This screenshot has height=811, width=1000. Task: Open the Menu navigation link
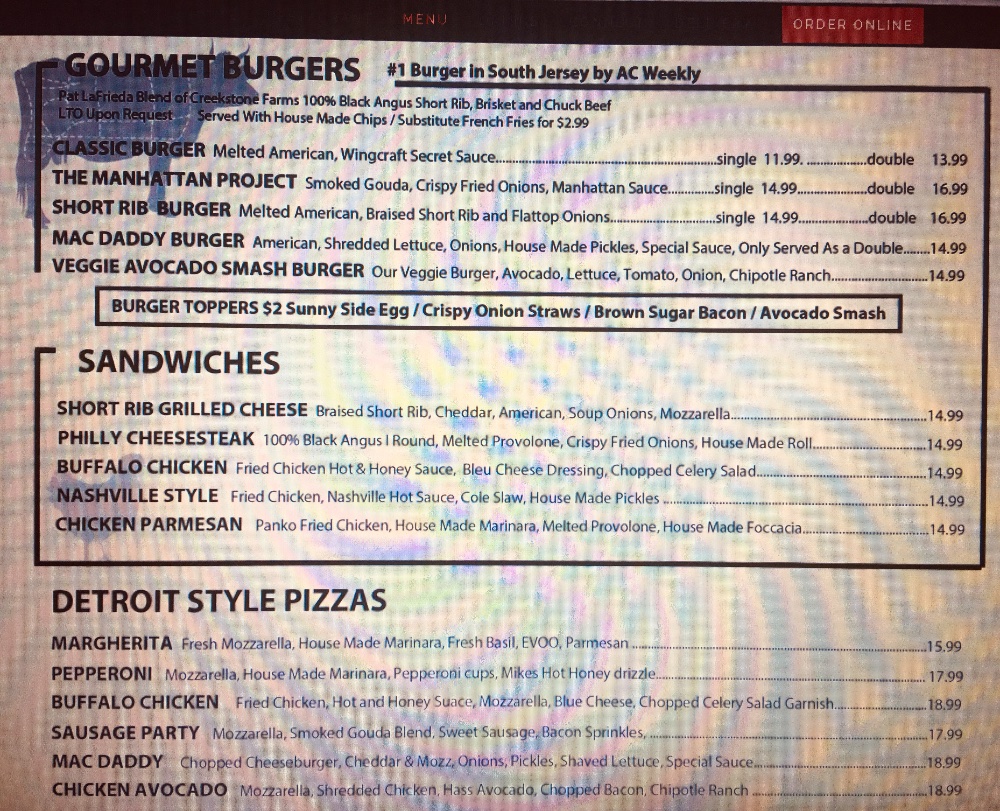(424, 20)
